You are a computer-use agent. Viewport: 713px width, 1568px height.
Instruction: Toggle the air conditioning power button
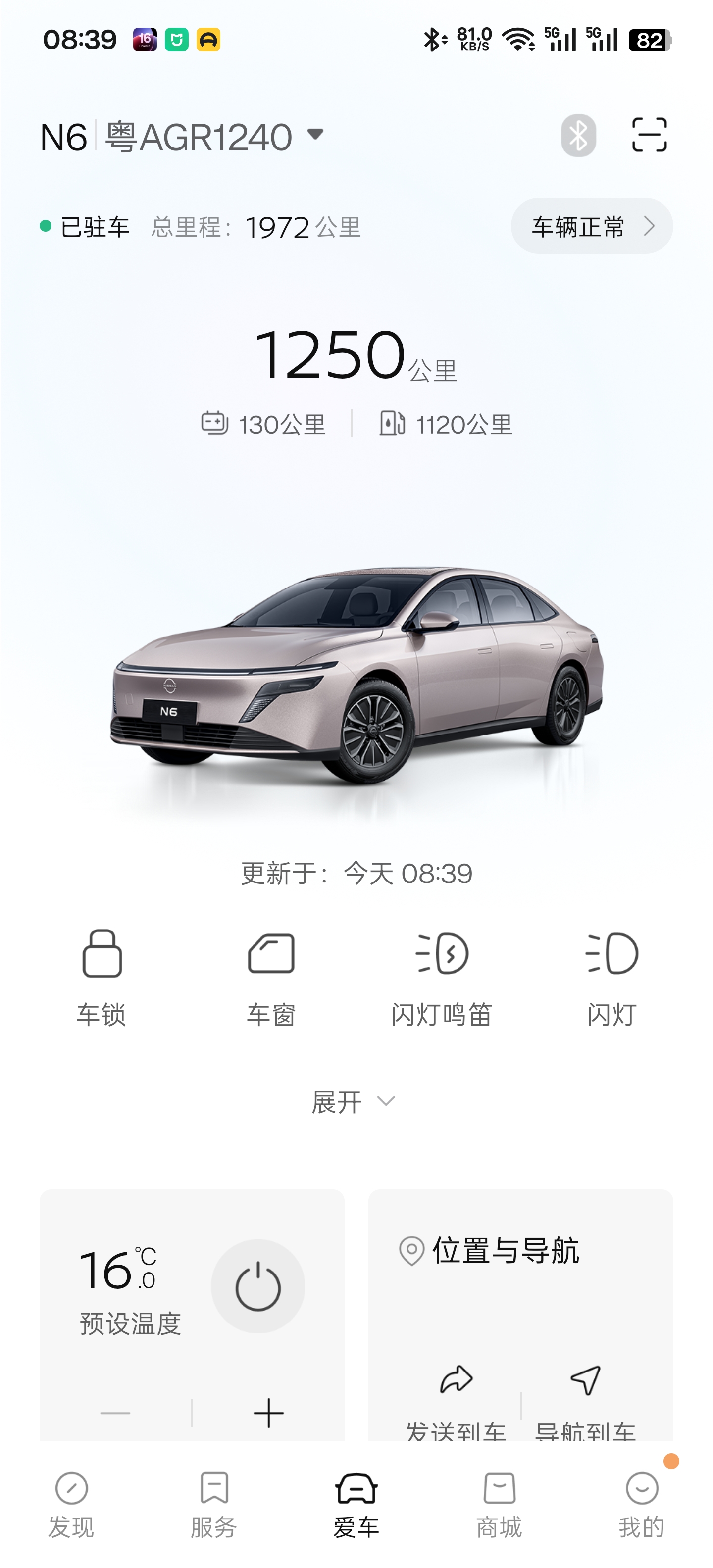click(x=257, y=1286)
